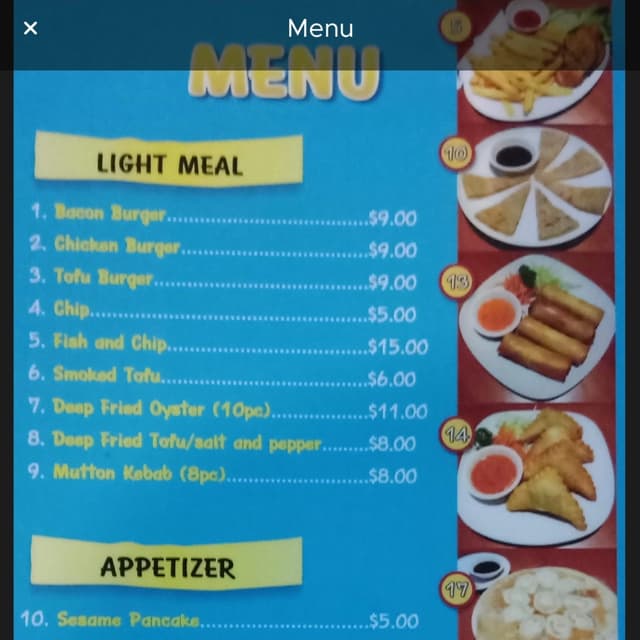Close the Menu photo viewer
Viewport: 640px width, 640px height.
click(x=30, y=28)
